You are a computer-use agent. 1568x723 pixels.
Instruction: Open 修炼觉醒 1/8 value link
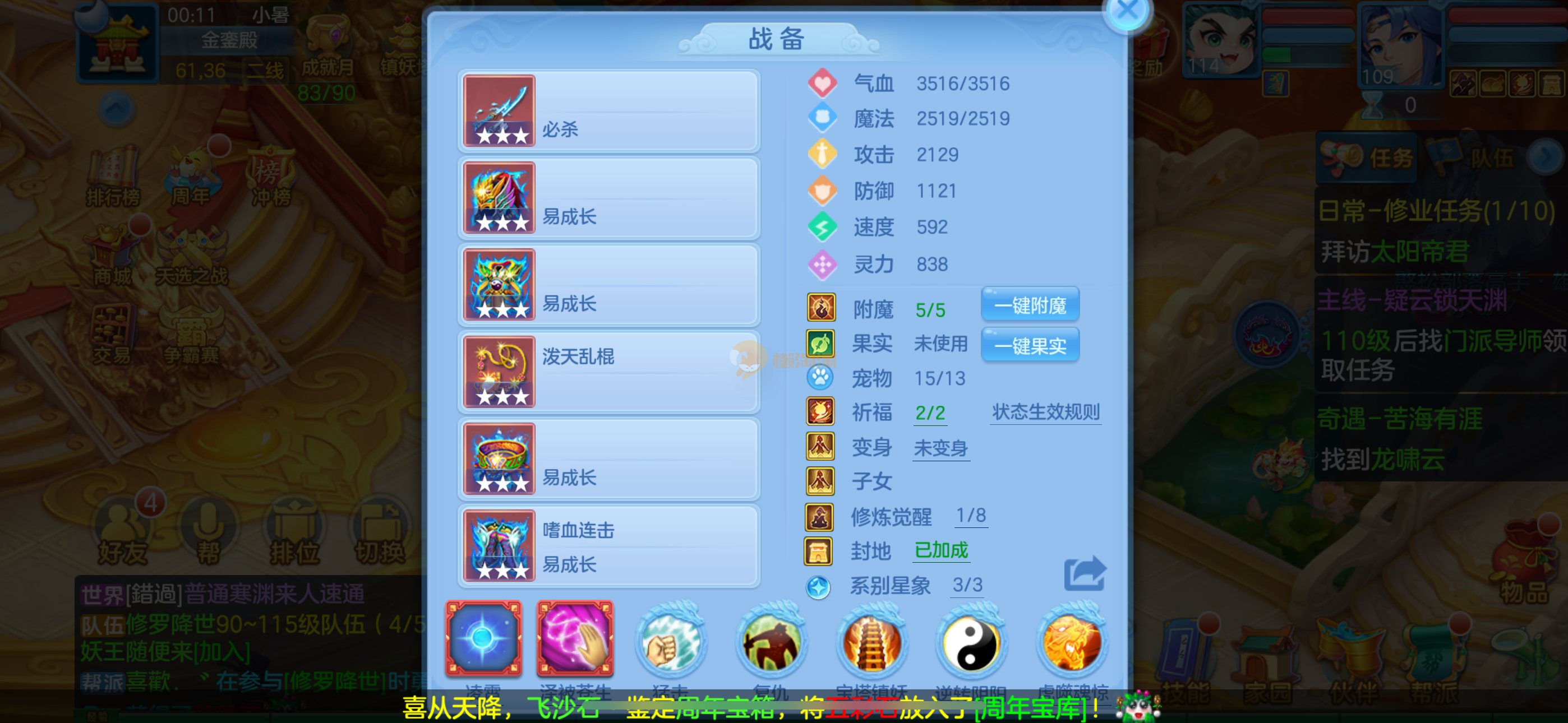point(970,516)
